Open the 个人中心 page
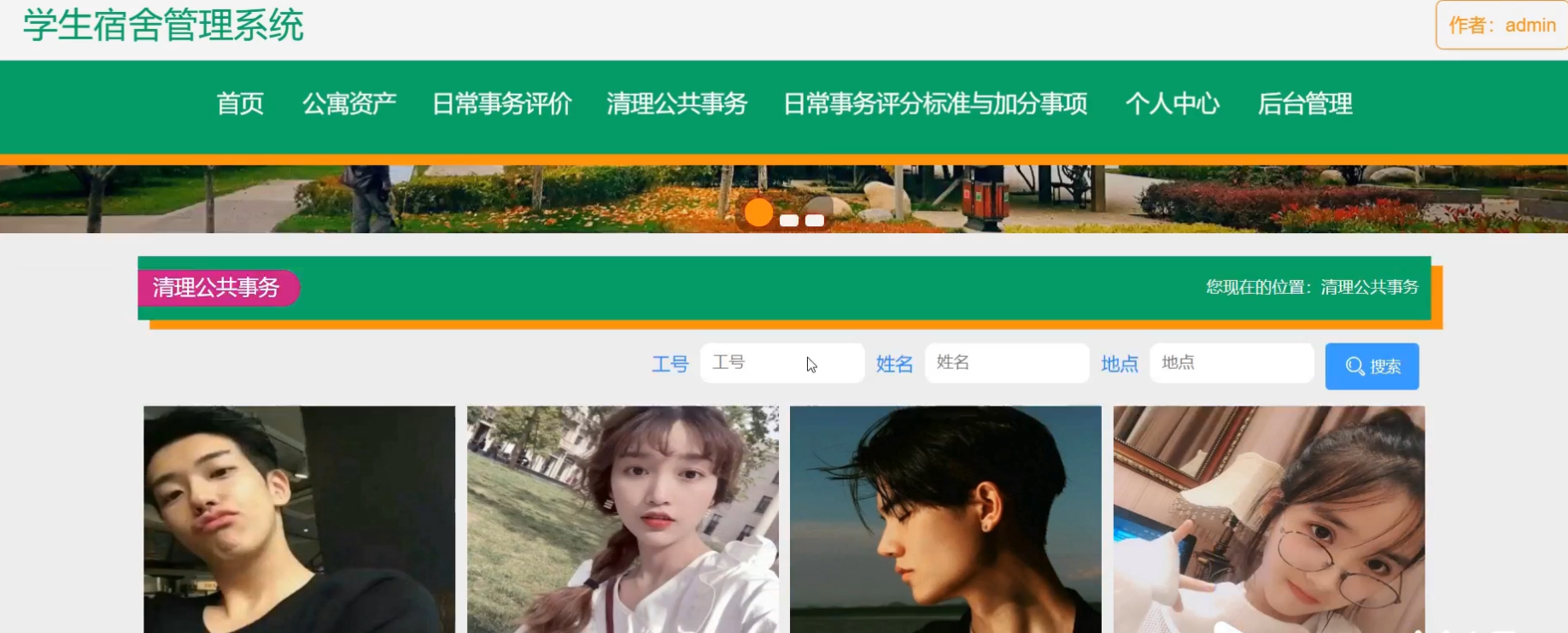 coord(1172,104)
